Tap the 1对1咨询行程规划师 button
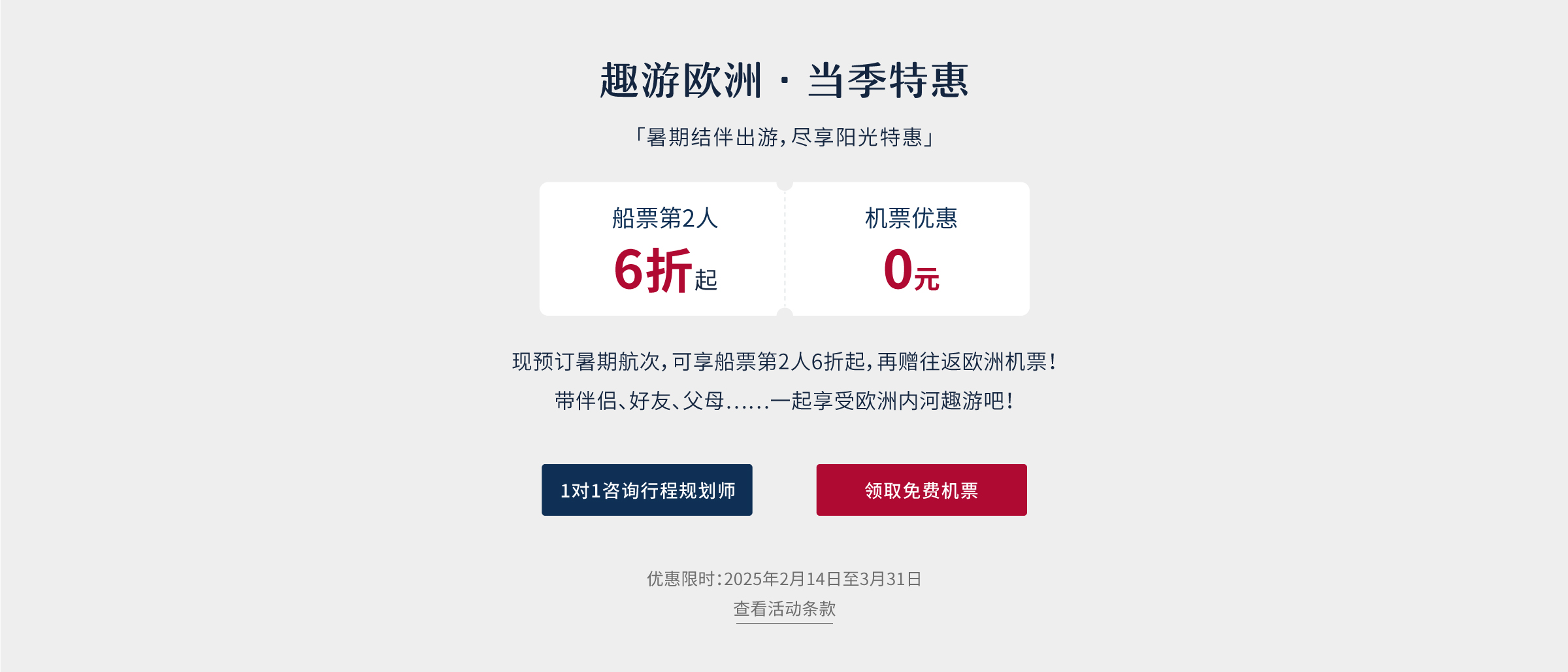Screen dimensions: 1568x672 click(x=647, y=490)
